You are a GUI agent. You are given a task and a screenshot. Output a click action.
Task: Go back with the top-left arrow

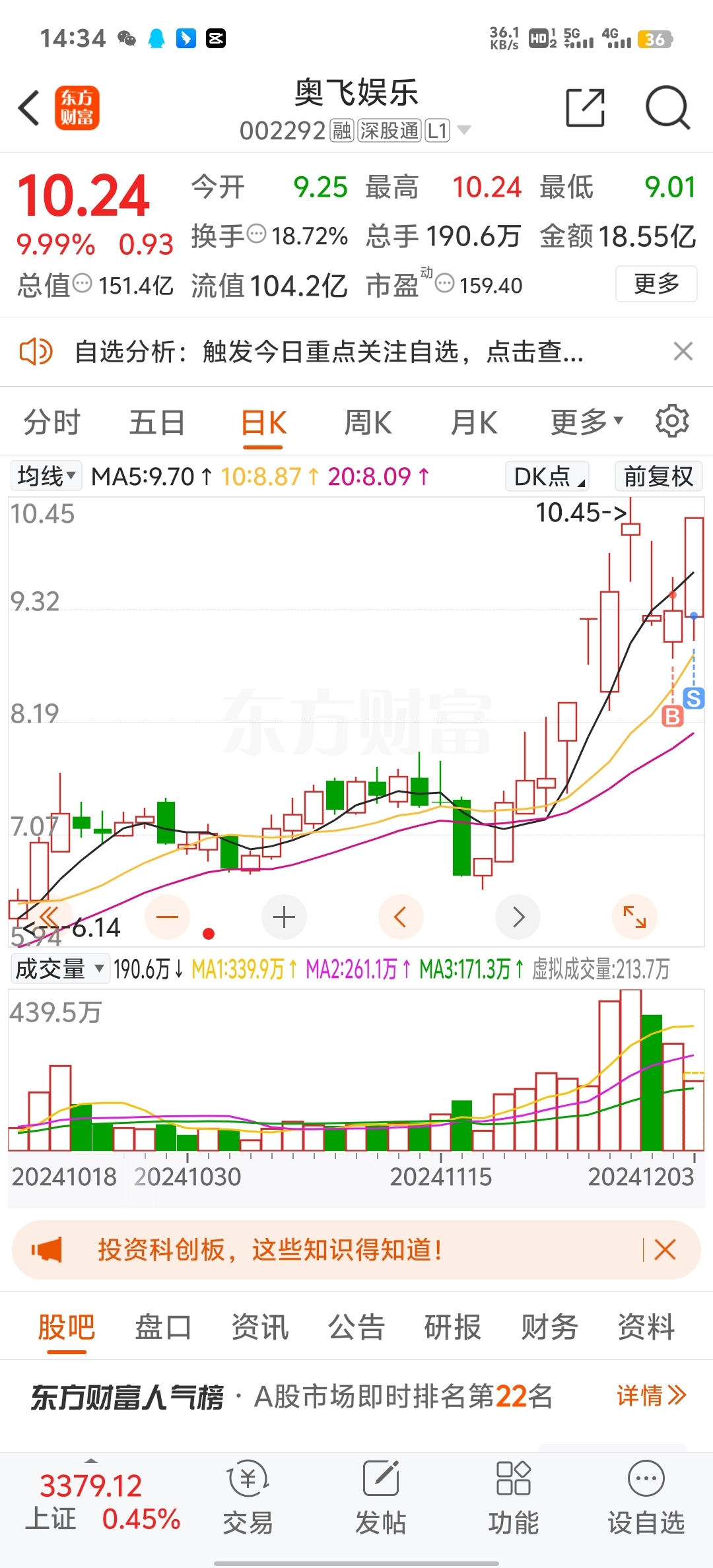tap(30, 108)
